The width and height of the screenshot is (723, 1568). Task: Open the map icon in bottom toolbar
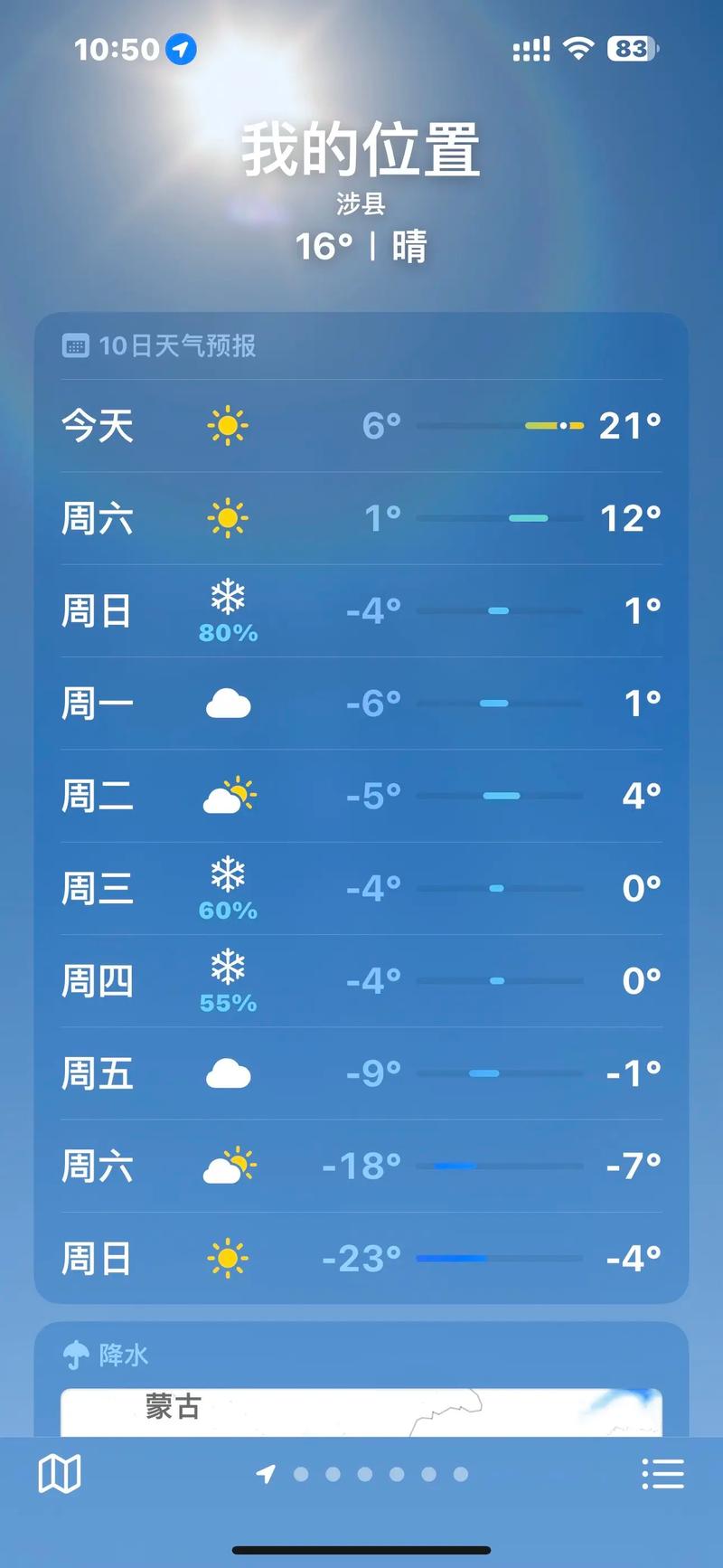[x=58, y=1472]
